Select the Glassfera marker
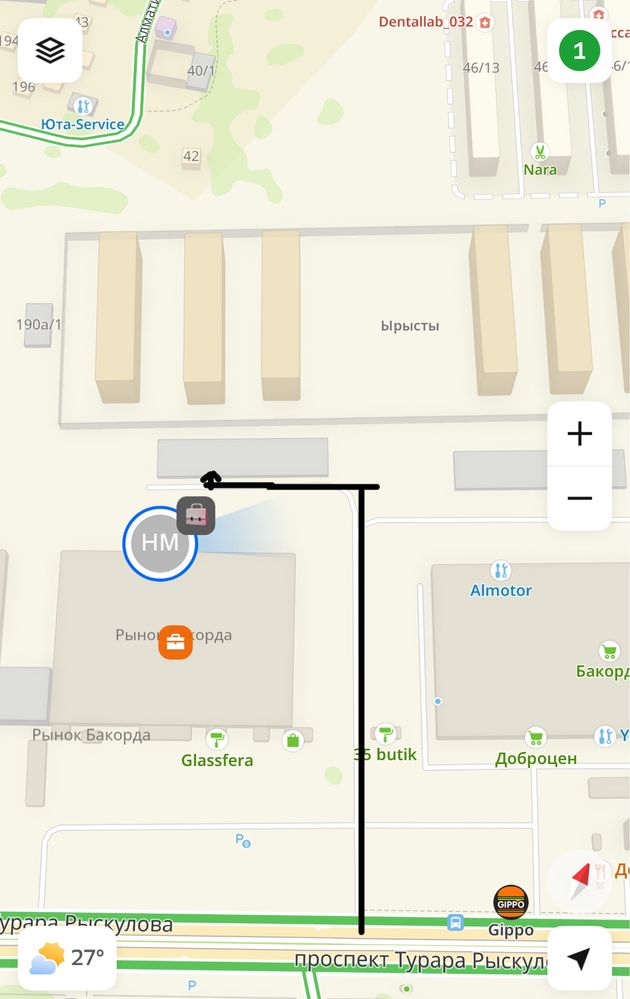The image size is (630, 999). pos(216,740)
